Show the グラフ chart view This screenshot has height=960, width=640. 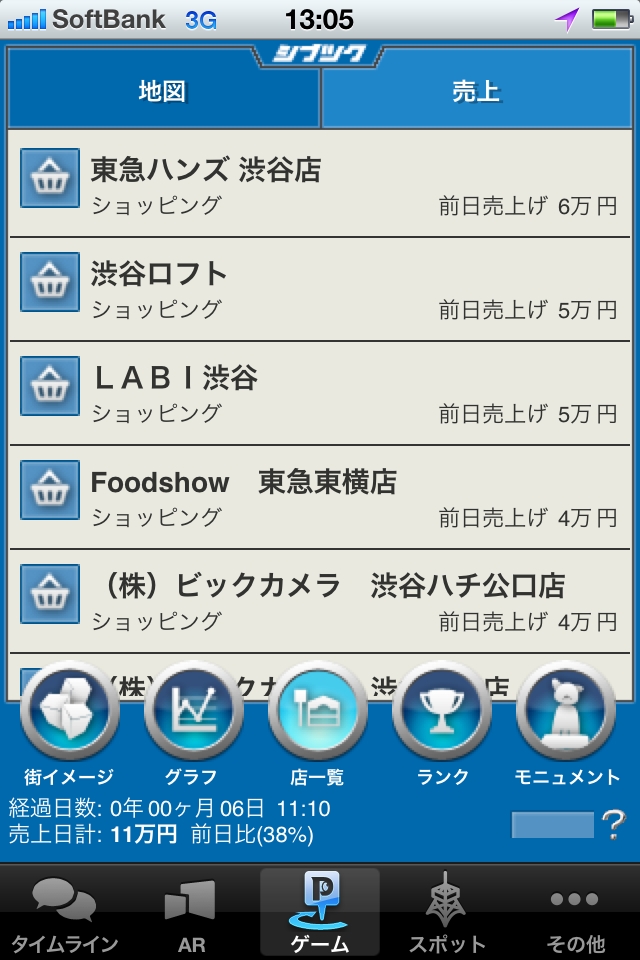click(x=193, y=714)
